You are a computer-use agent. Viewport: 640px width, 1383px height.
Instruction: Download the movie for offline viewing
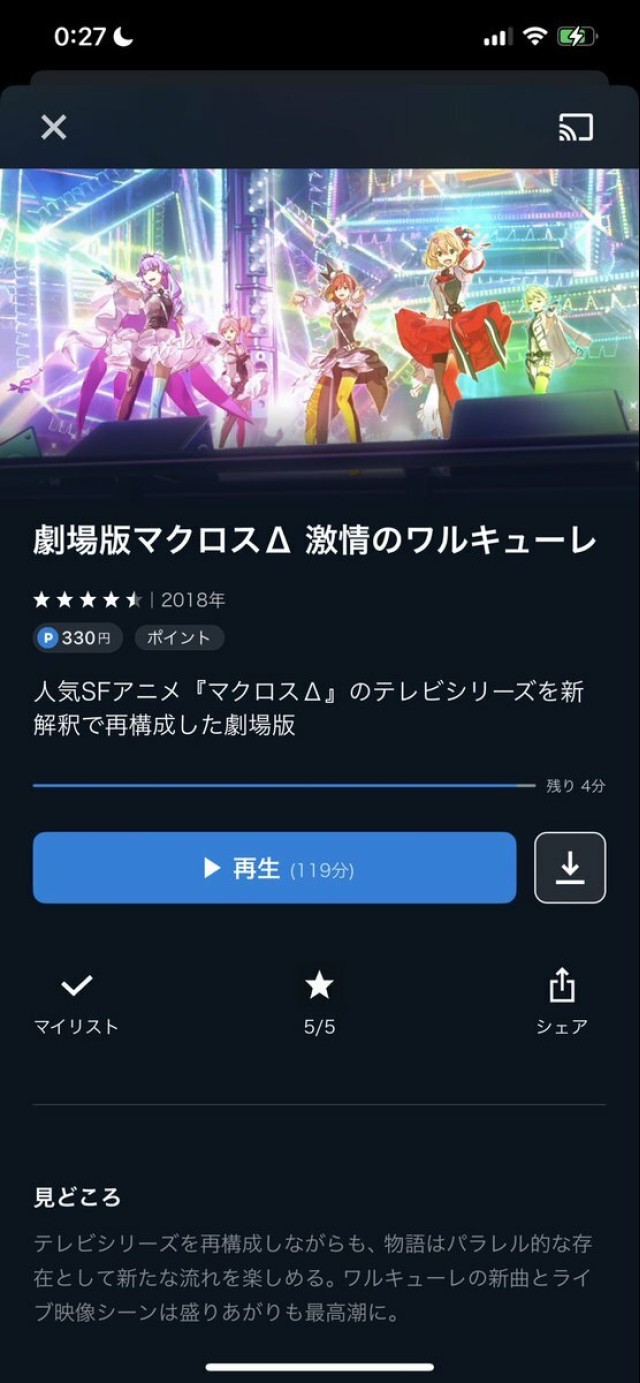click(x=570, y=868)
